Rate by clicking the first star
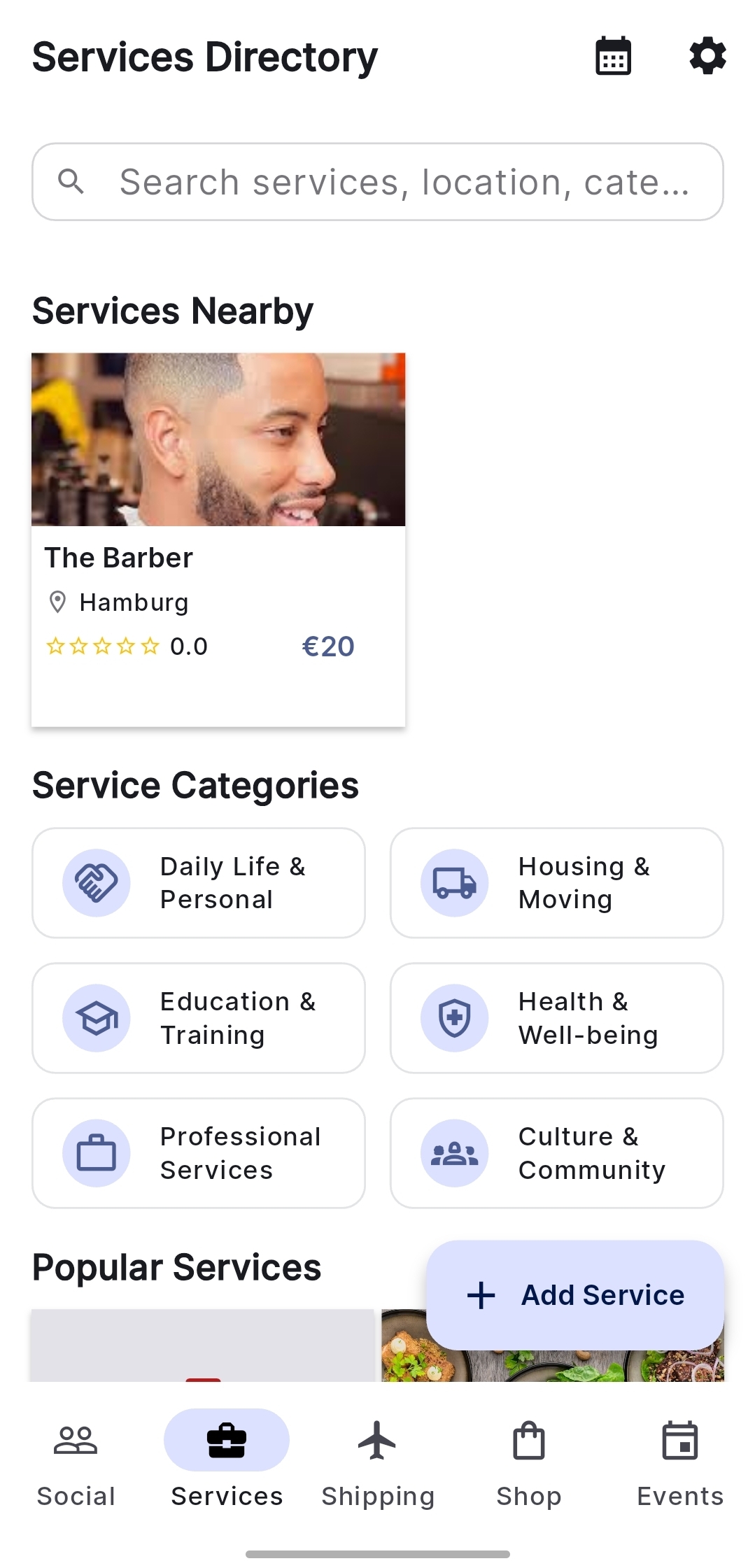This screenshot has height=1568, width=755. coord(57,646)
